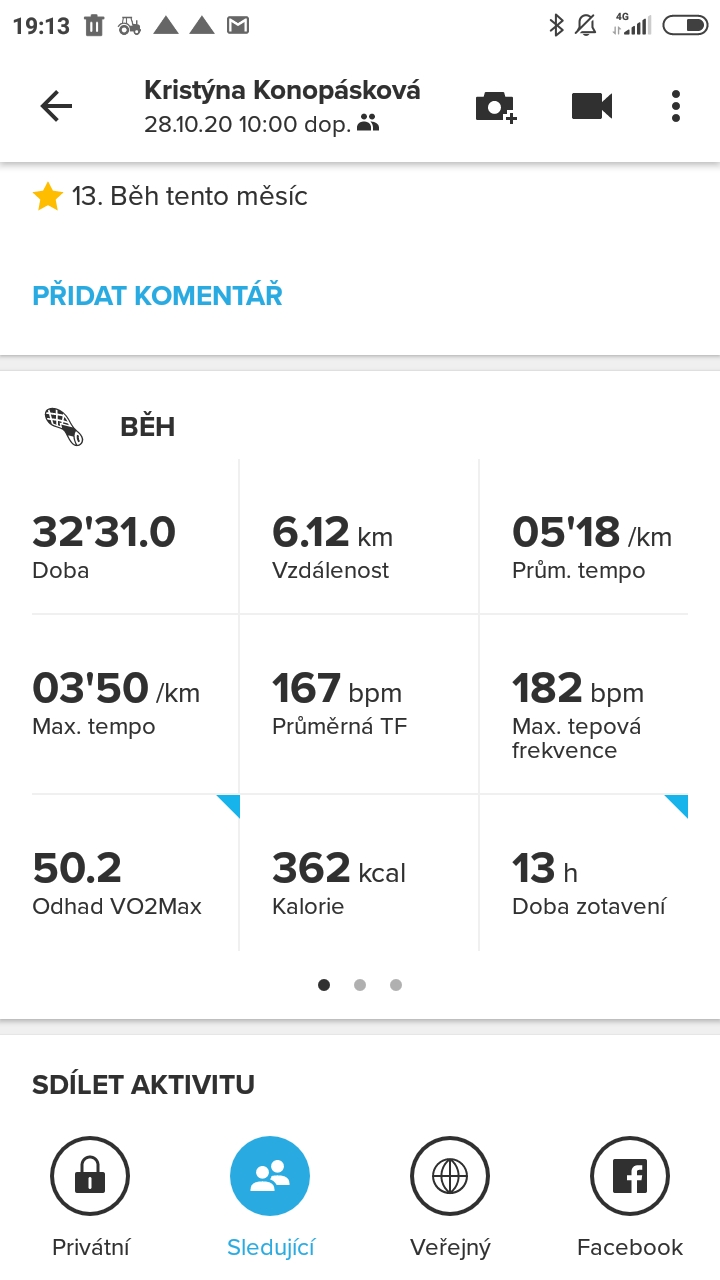This screenshot has width=720, height=1280.
Task: Go back using the arrow icon
Action: pyautogui.click(x=56, y=106)
